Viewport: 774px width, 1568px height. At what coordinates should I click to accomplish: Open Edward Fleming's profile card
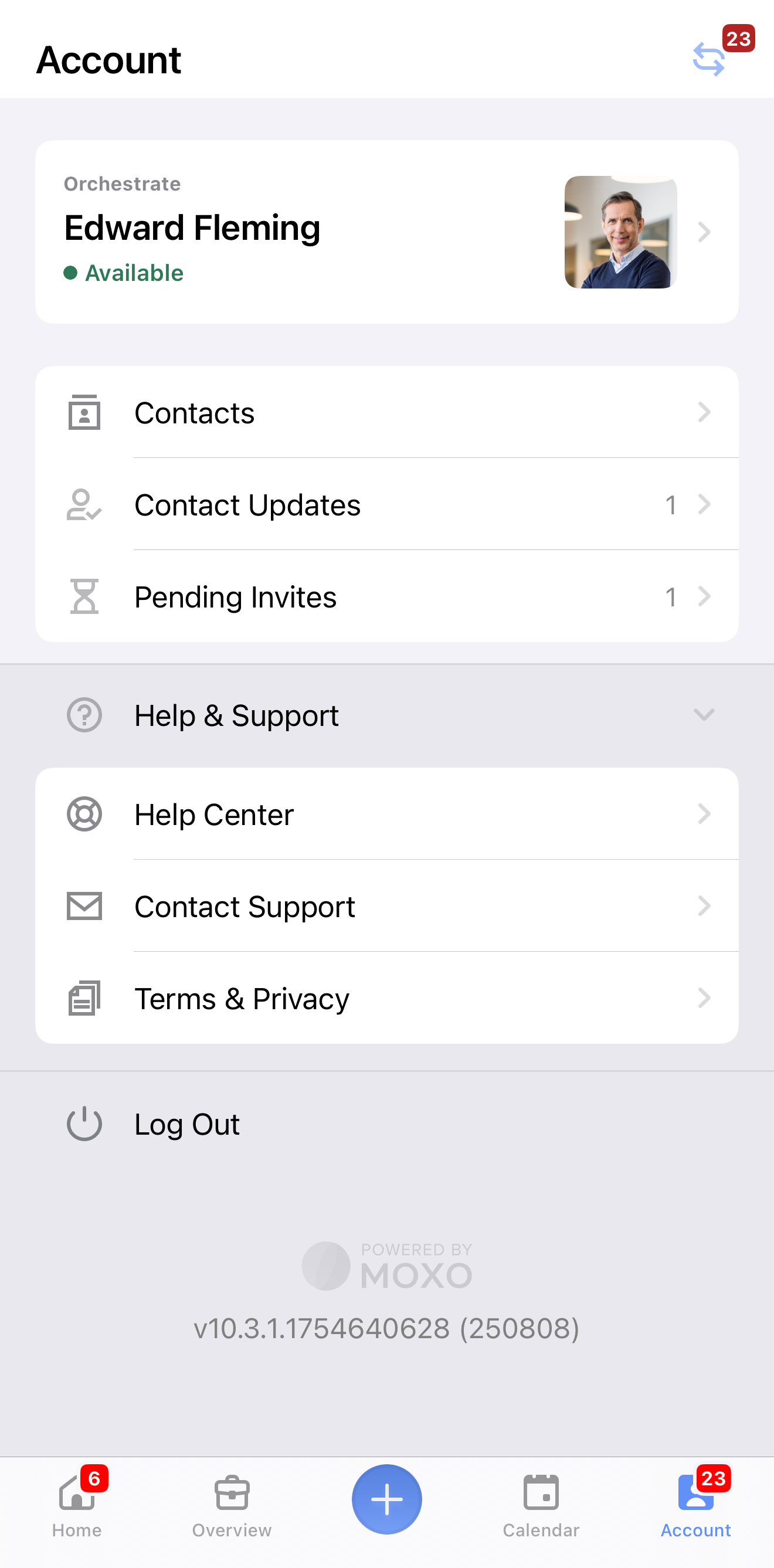(387, 232)
